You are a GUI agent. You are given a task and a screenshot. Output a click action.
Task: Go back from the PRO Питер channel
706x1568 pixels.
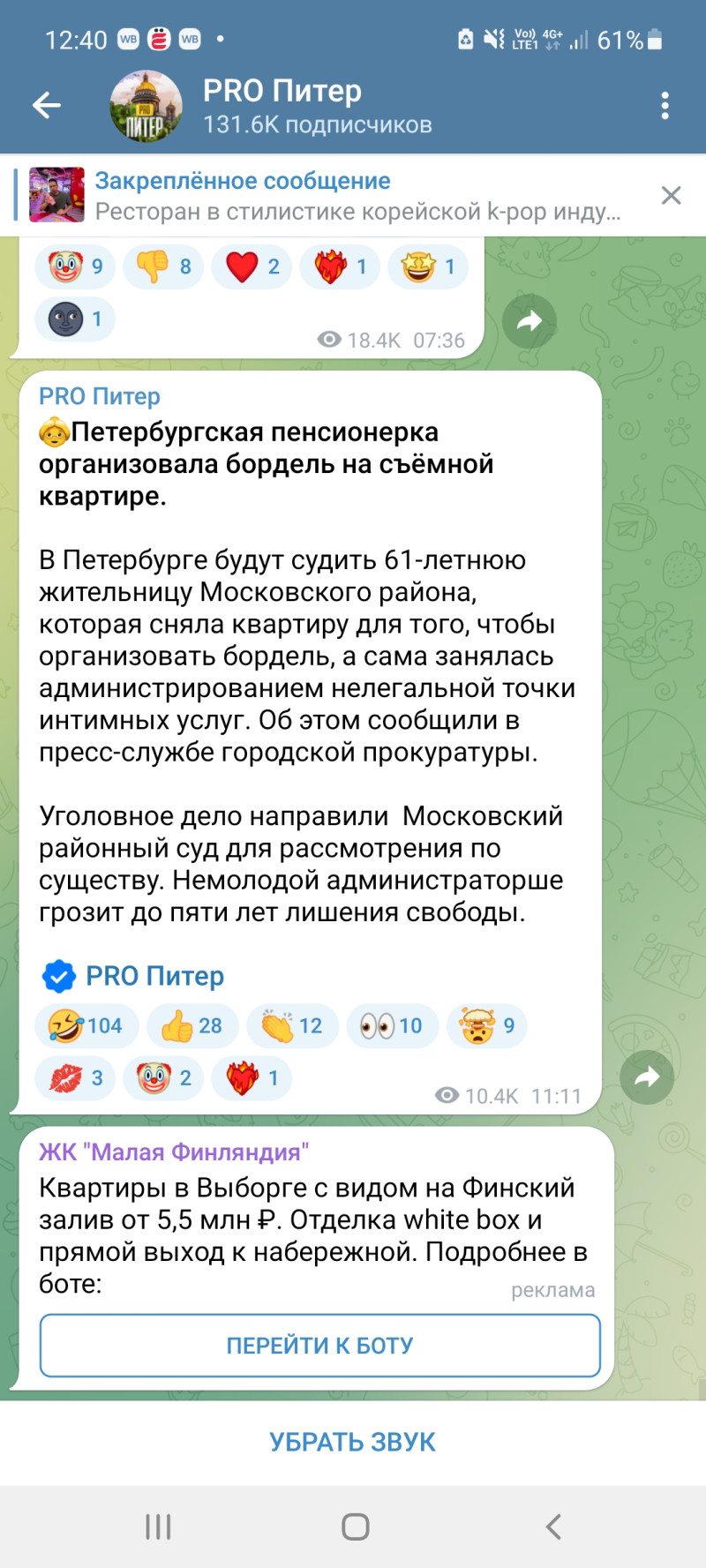click(47, 107)
